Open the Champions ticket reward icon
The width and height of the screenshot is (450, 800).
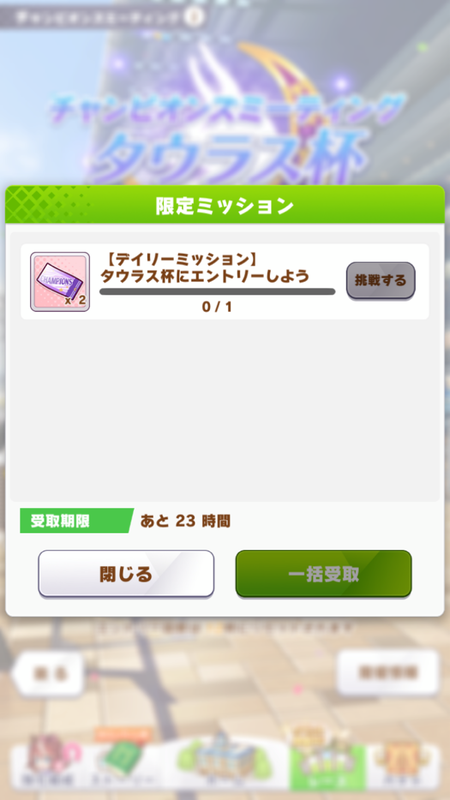(x=60, y=282)
